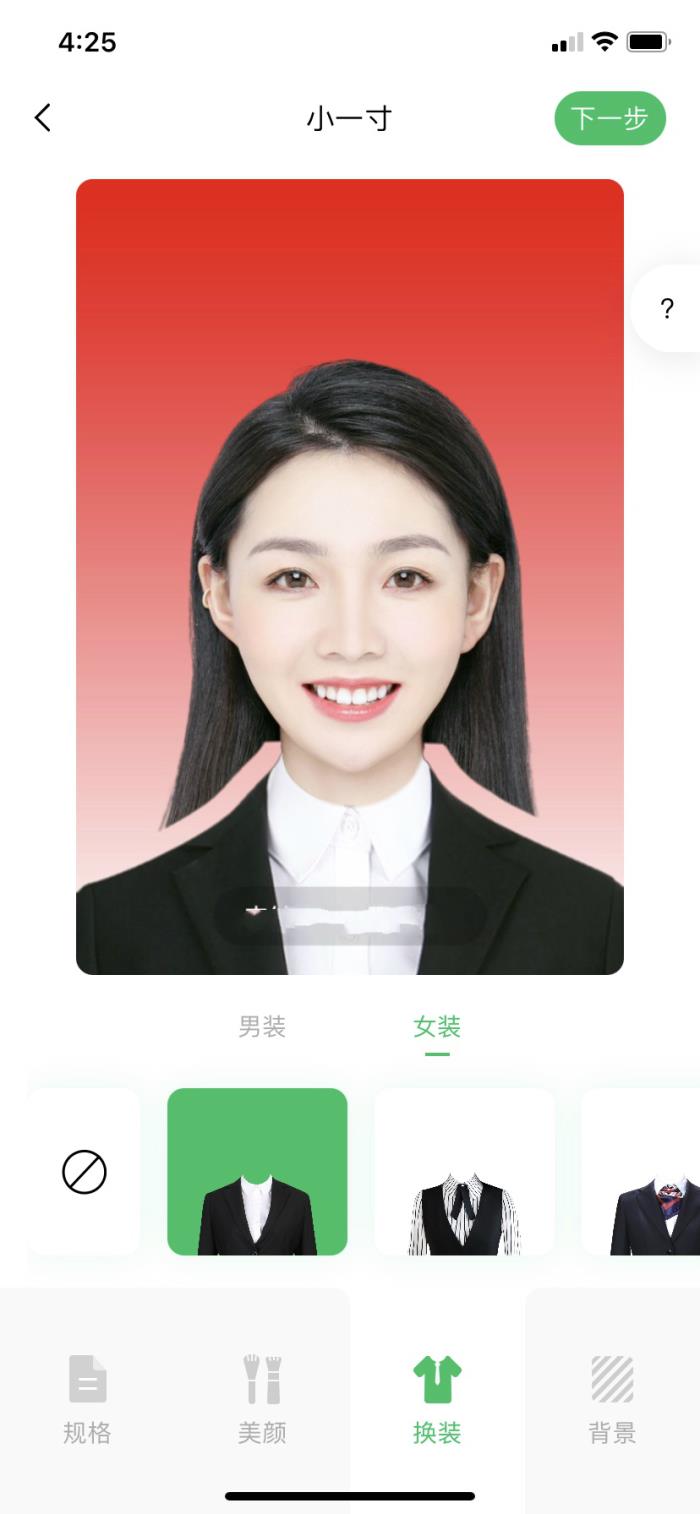Open the 背景 background tool
The image size is (700, 1514).
coord(612,1398)
